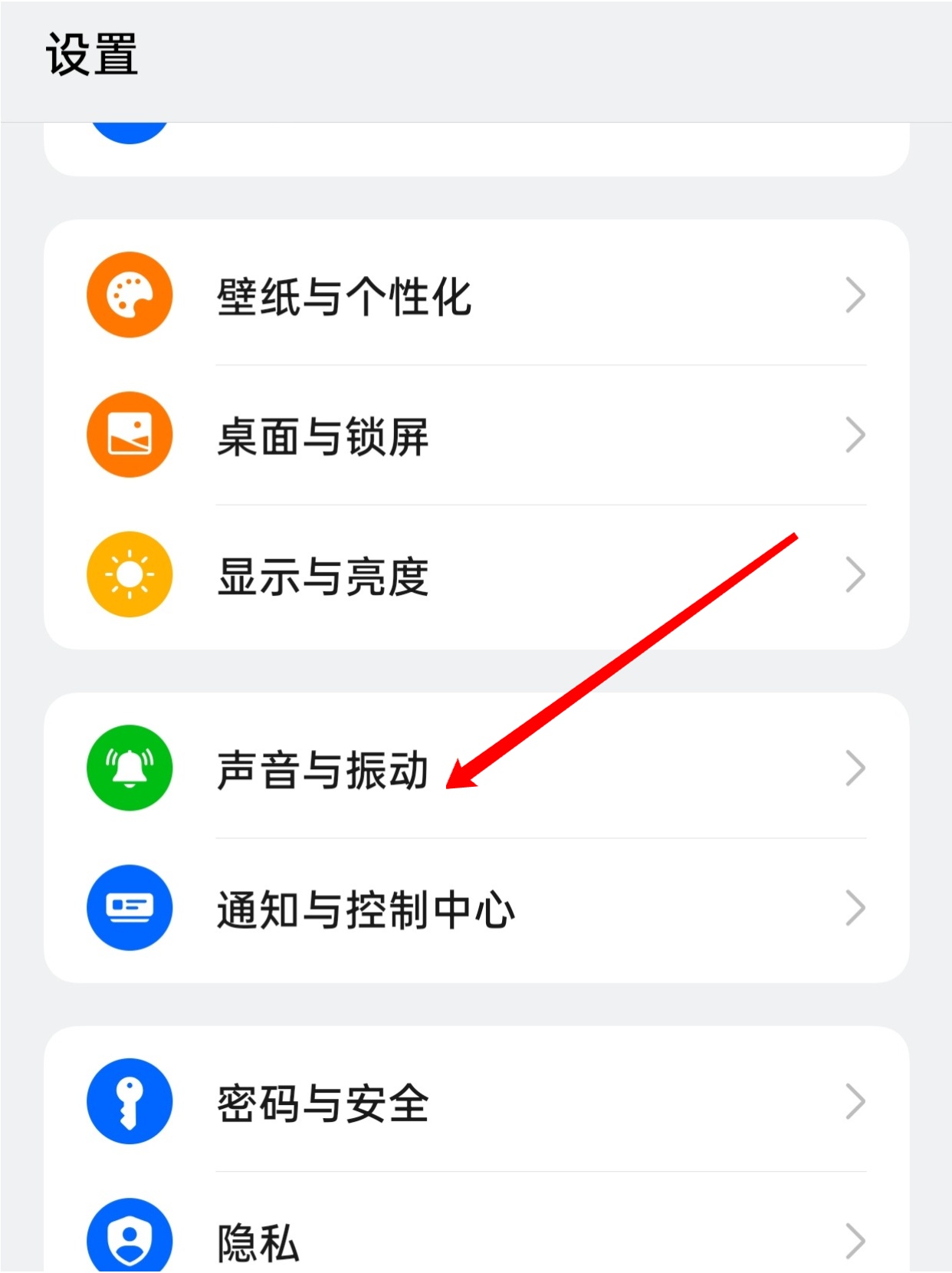
Task: Enter the 隐私 settings
Action: click(258, 1241)
